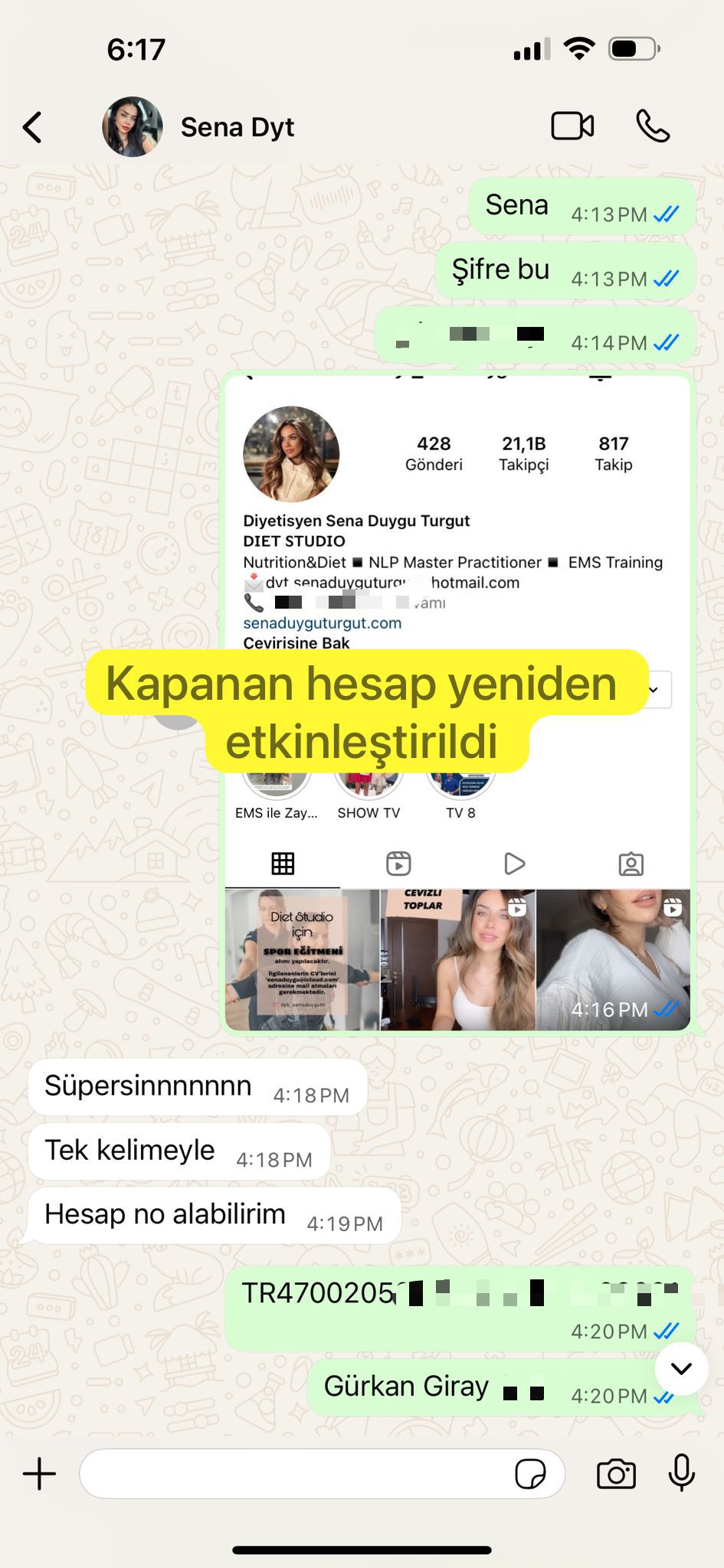The width and height of the screenshot is (724, 1568).
Task: Open the senaduyguturgut.com link
Action: [322, 623]
